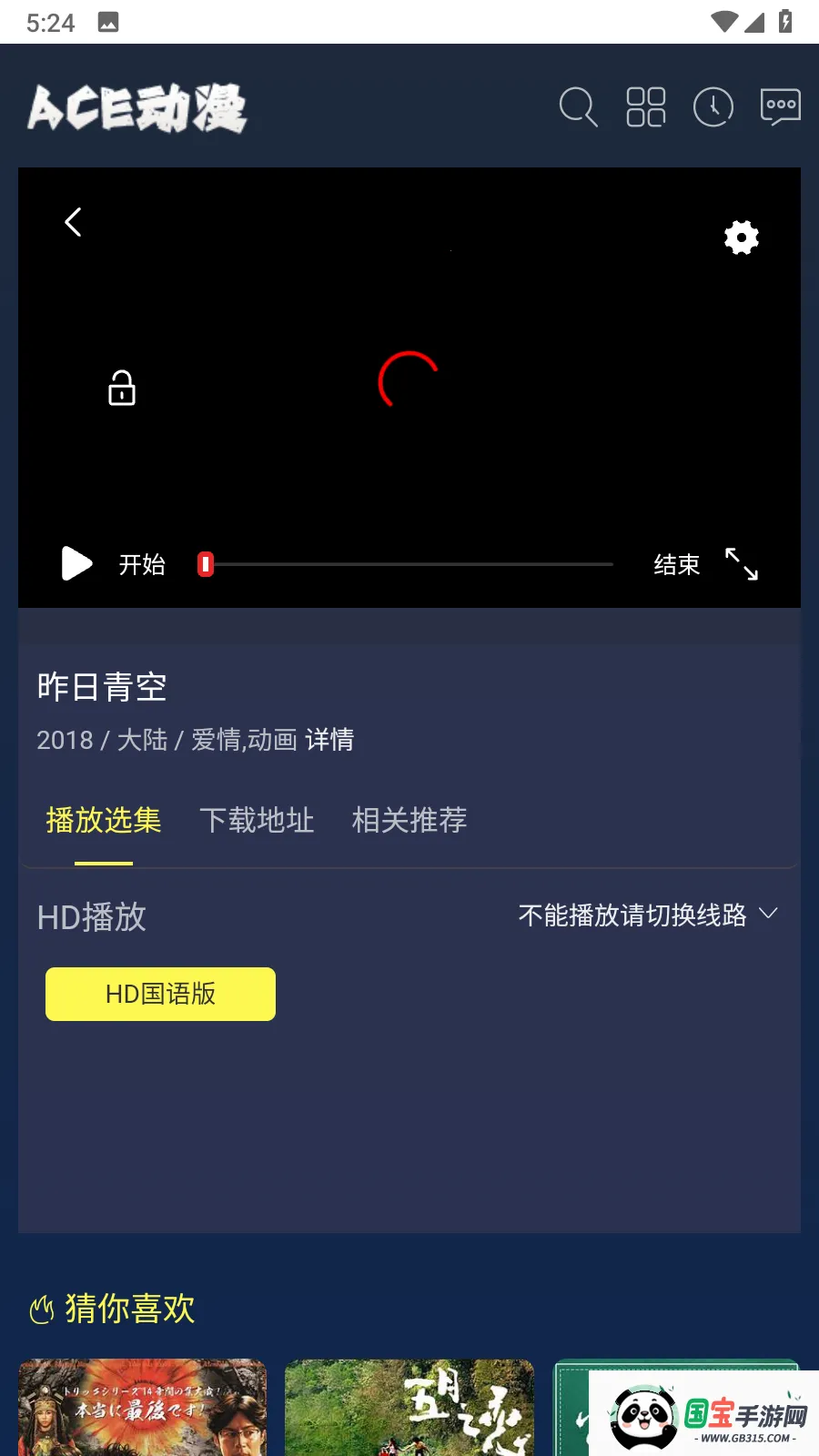Switch to the 下载地址 tab

(x=258, y=820)
